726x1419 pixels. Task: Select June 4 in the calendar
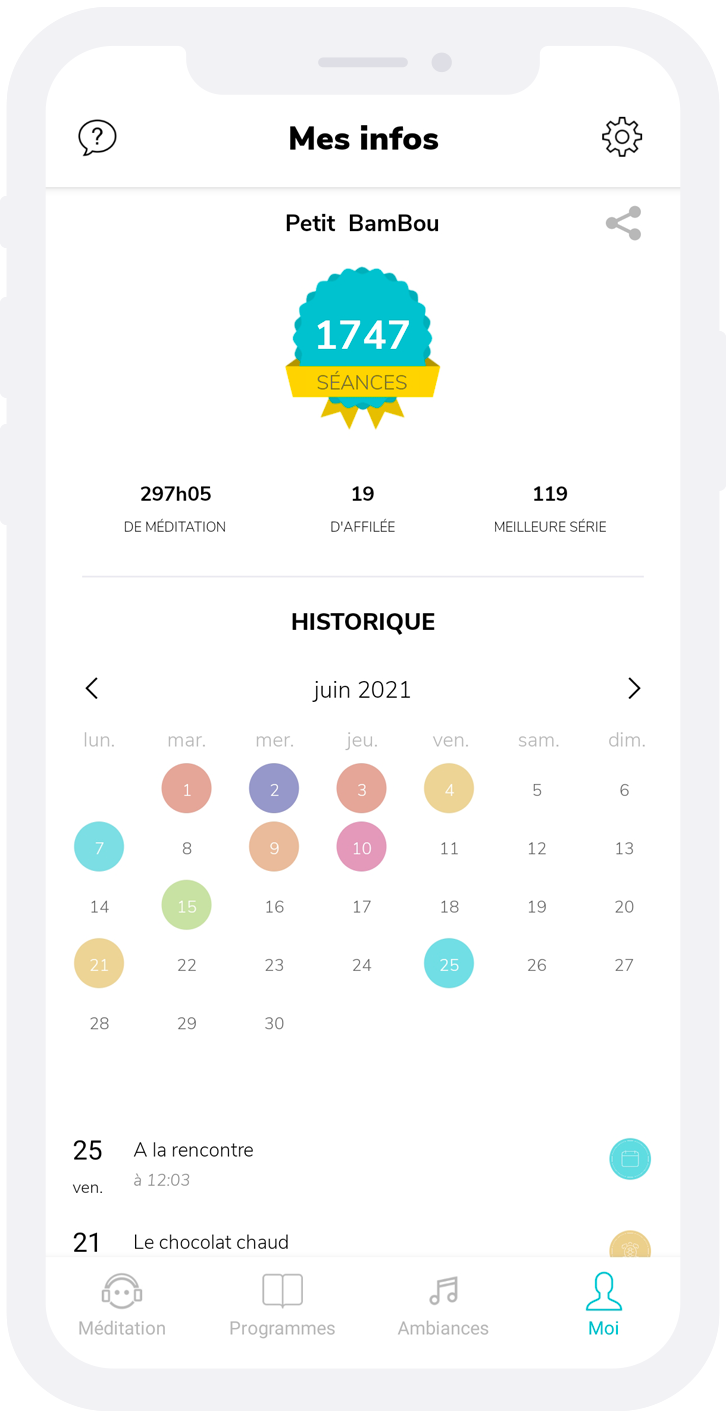click(x=449, y=789)
